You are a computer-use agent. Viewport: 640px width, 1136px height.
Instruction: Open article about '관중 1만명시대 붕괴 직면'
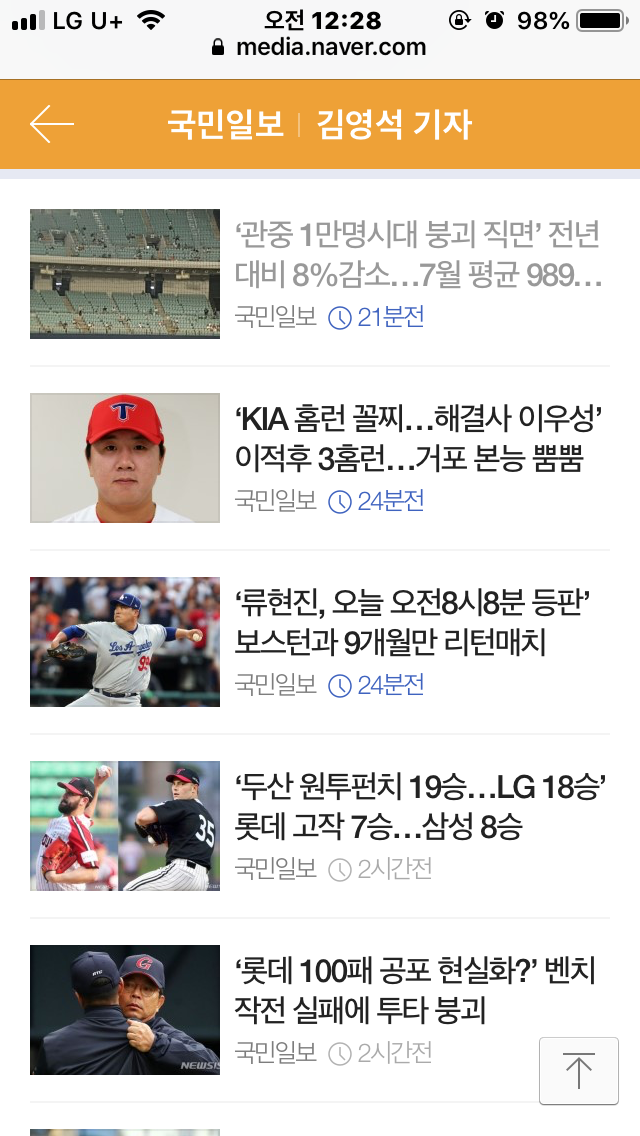pyautogui.click(x=418, y=254)
